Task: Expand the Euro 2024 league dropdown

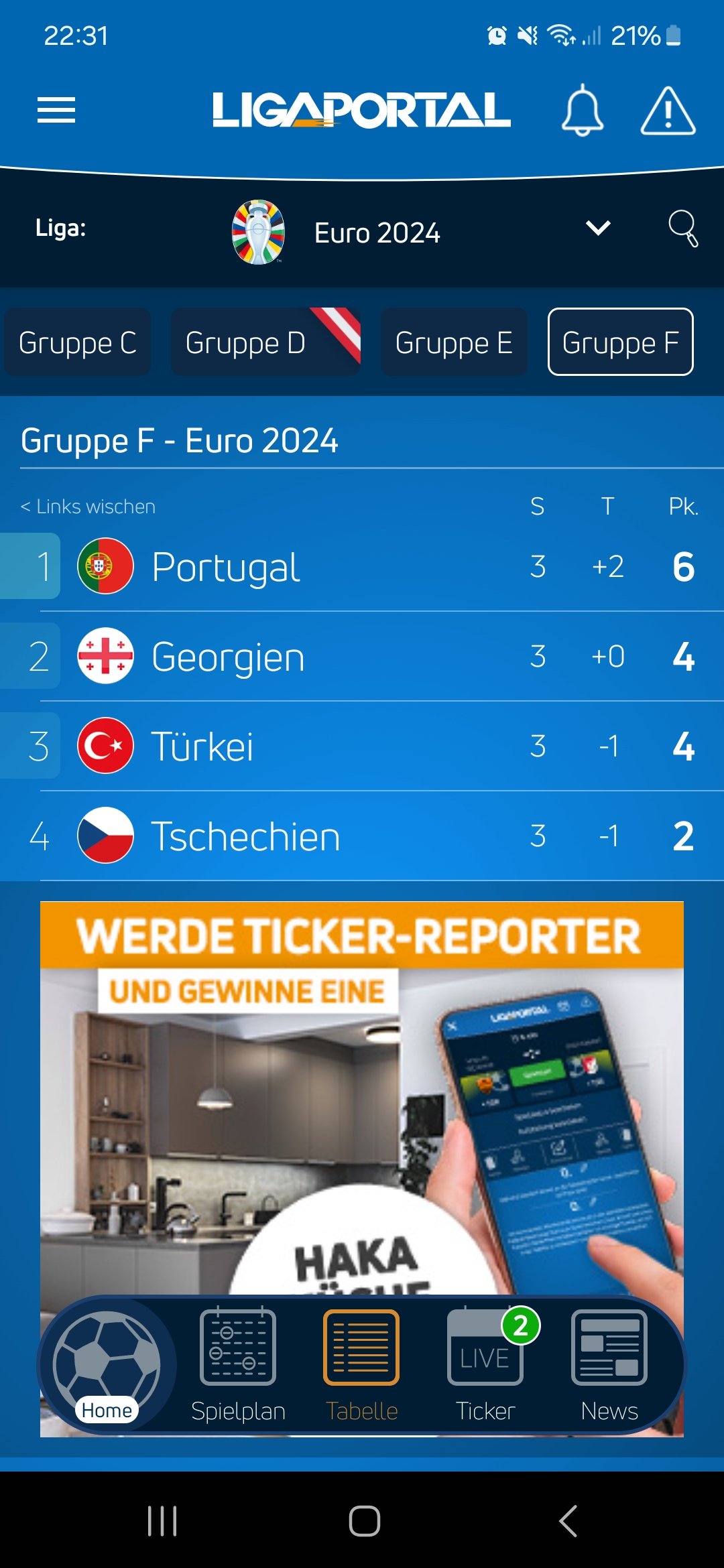Action: 598,228
